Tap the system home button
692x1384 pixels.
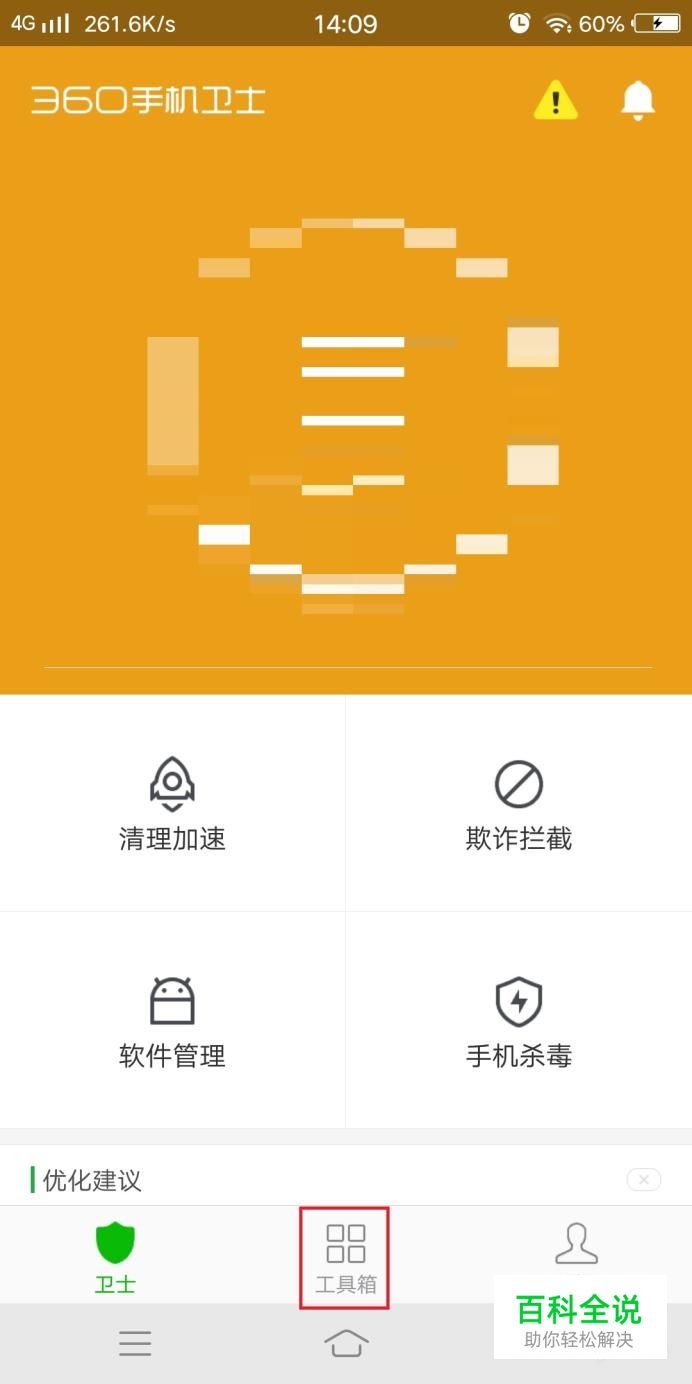pyautogui.click(x=346, y=1343)
